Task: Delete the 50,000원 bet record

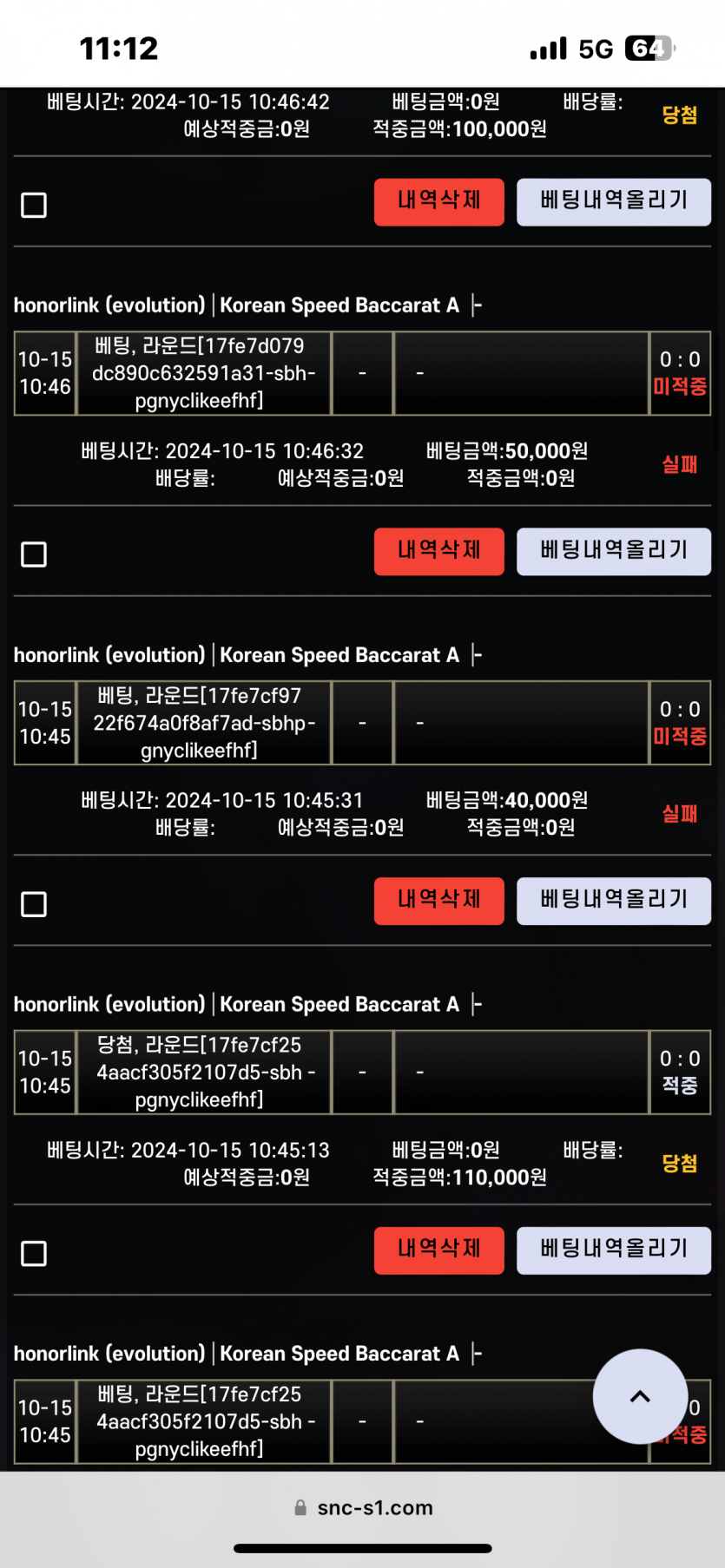Action: 438,551
